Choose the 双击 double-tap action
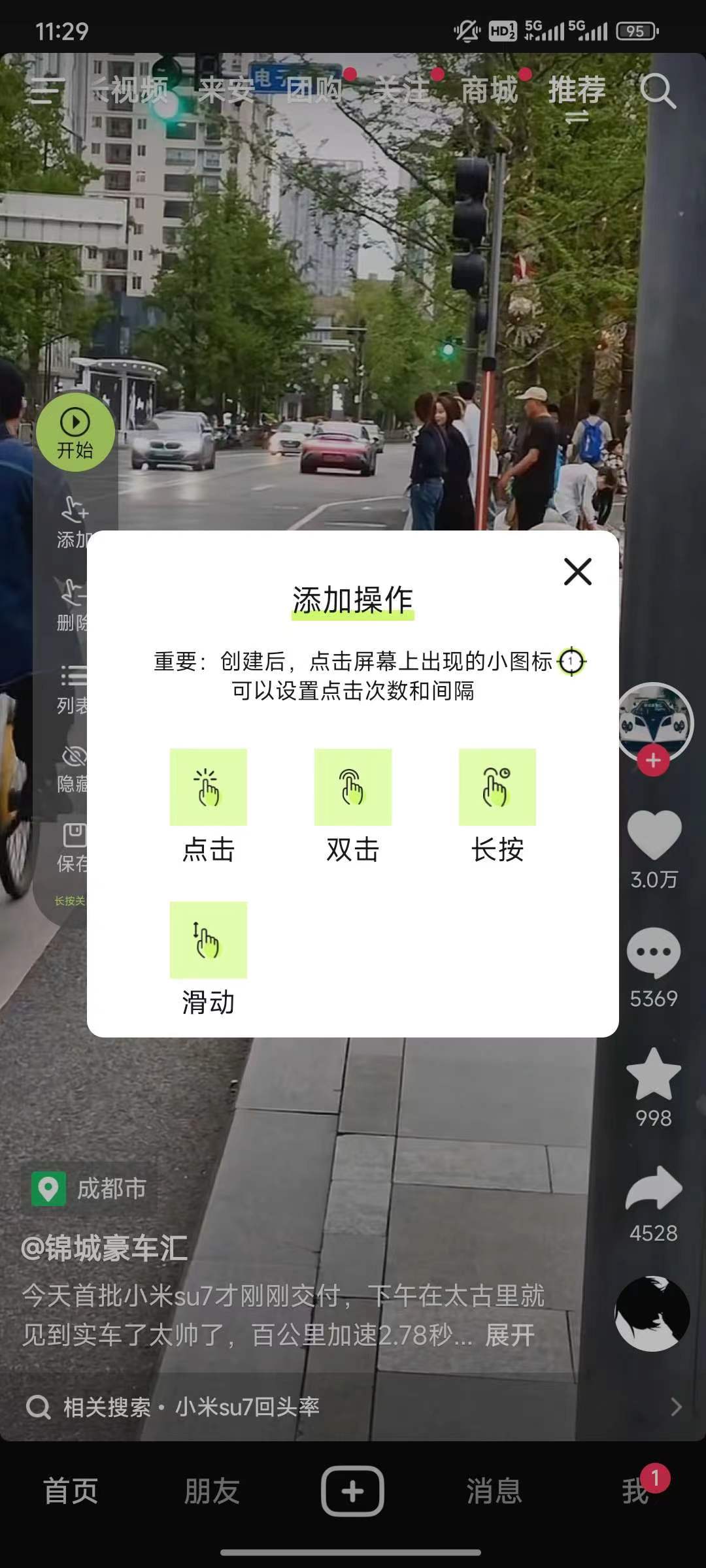 [353, 787]
